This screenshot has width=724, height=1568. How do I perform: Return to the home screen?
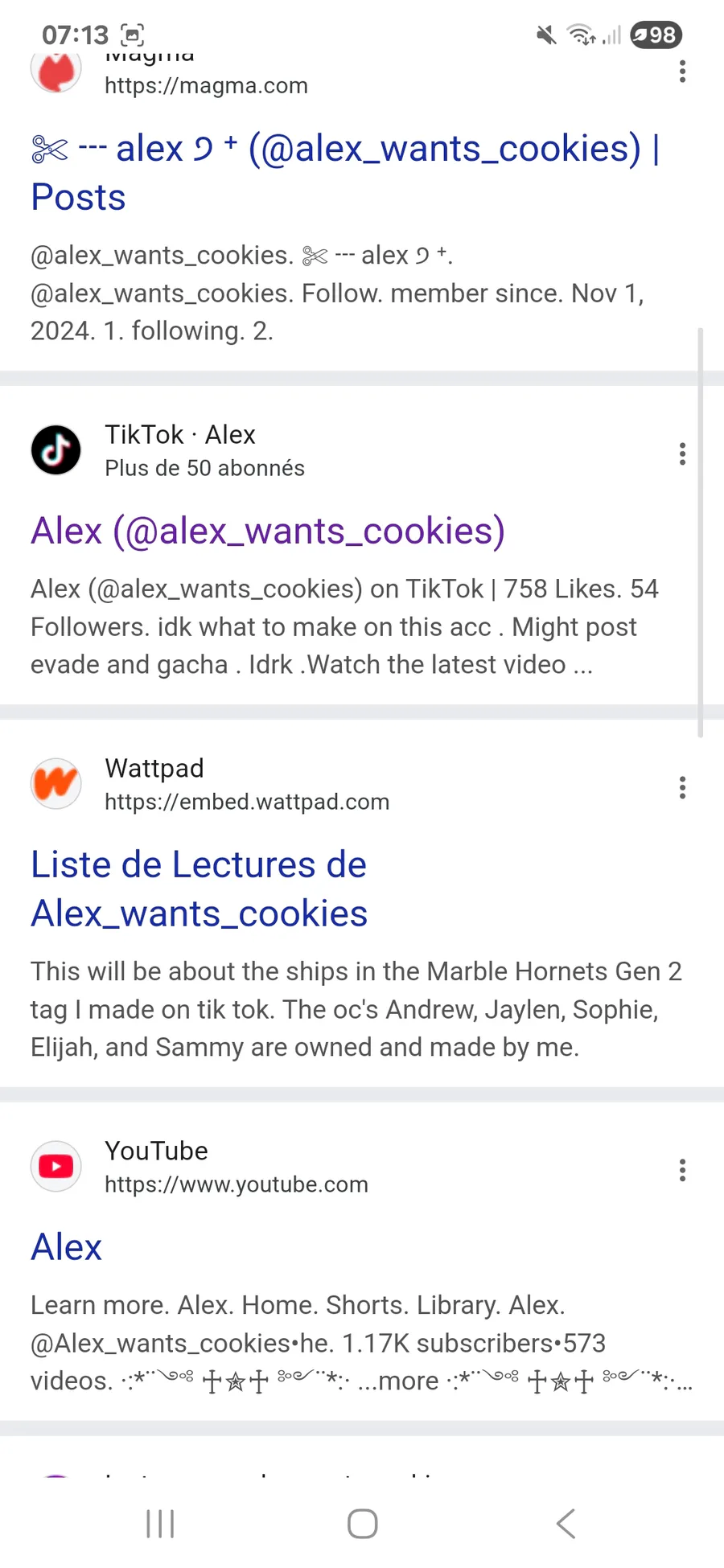click(362, 1523)
